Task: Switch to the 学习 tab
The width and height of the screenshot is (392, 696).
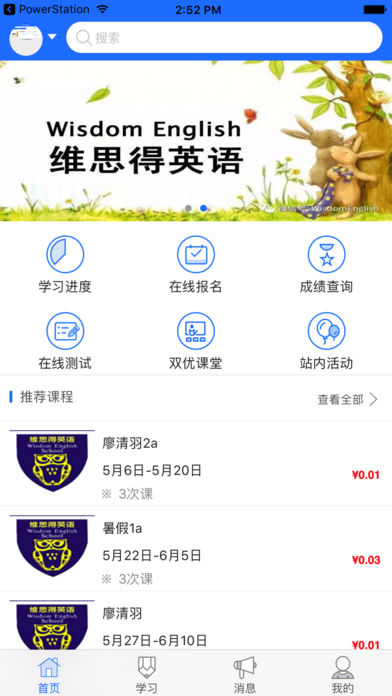Action: (x=147, y=675)
